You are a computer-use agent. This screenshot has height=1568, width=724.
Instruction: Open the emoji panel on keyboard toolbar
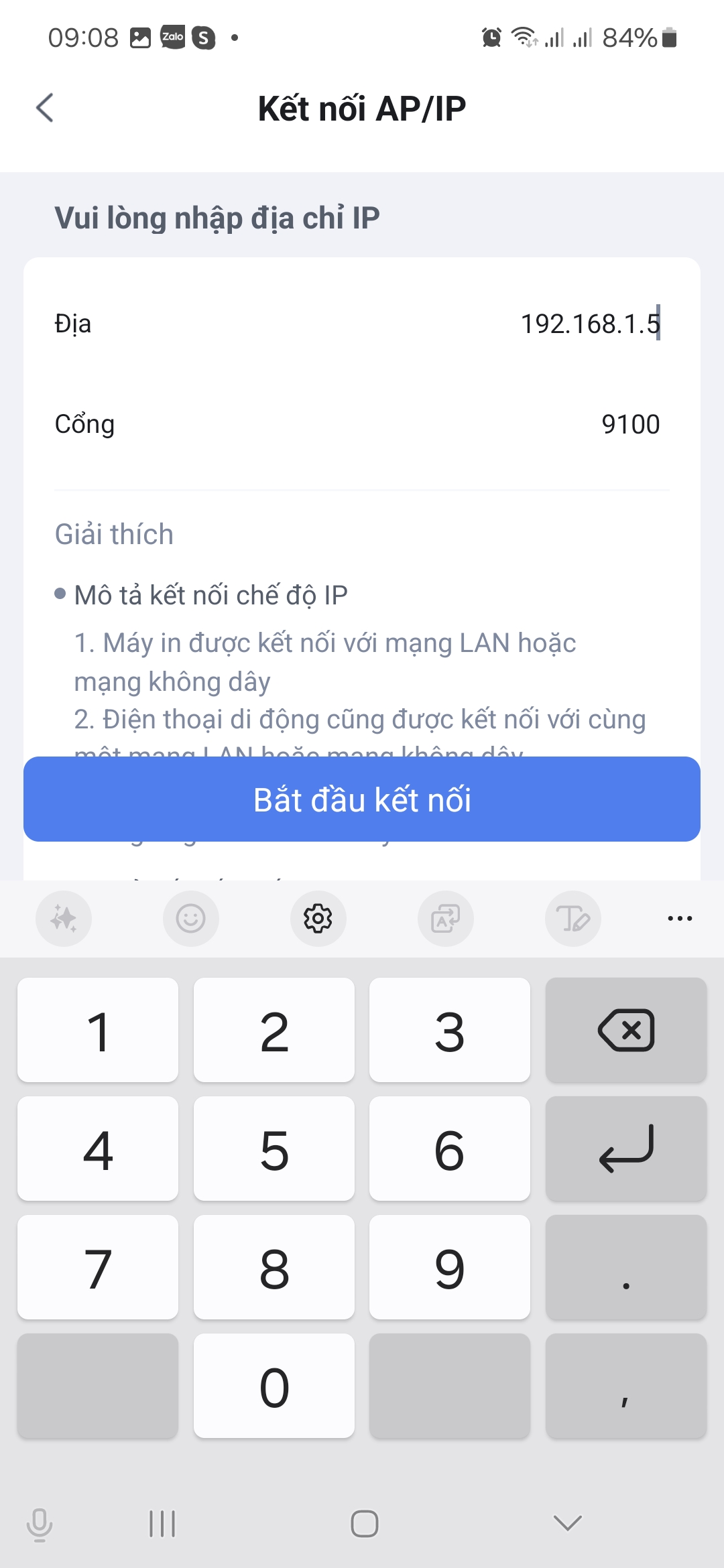(x=191, y=919)
